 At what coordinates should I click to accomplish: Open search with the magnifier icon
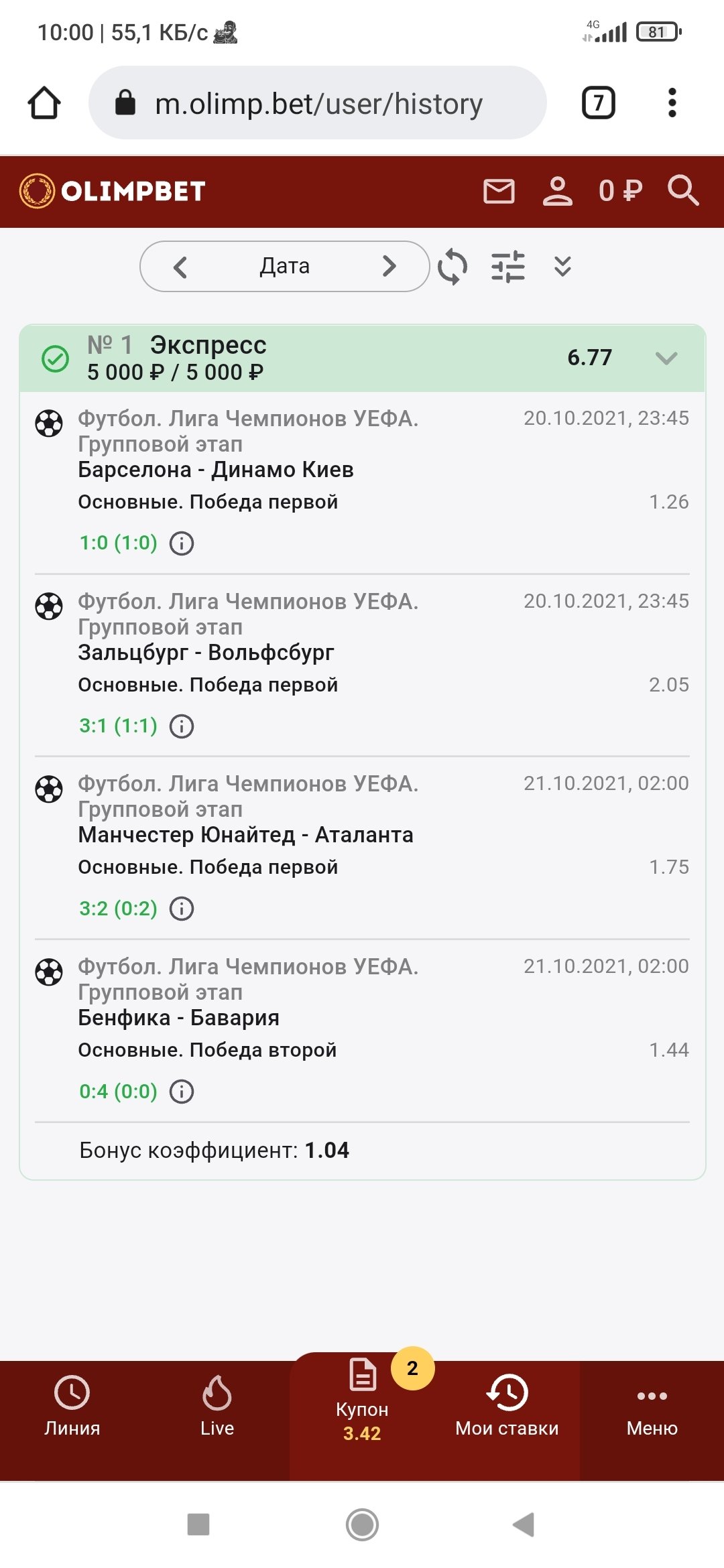tap(682, 191)
